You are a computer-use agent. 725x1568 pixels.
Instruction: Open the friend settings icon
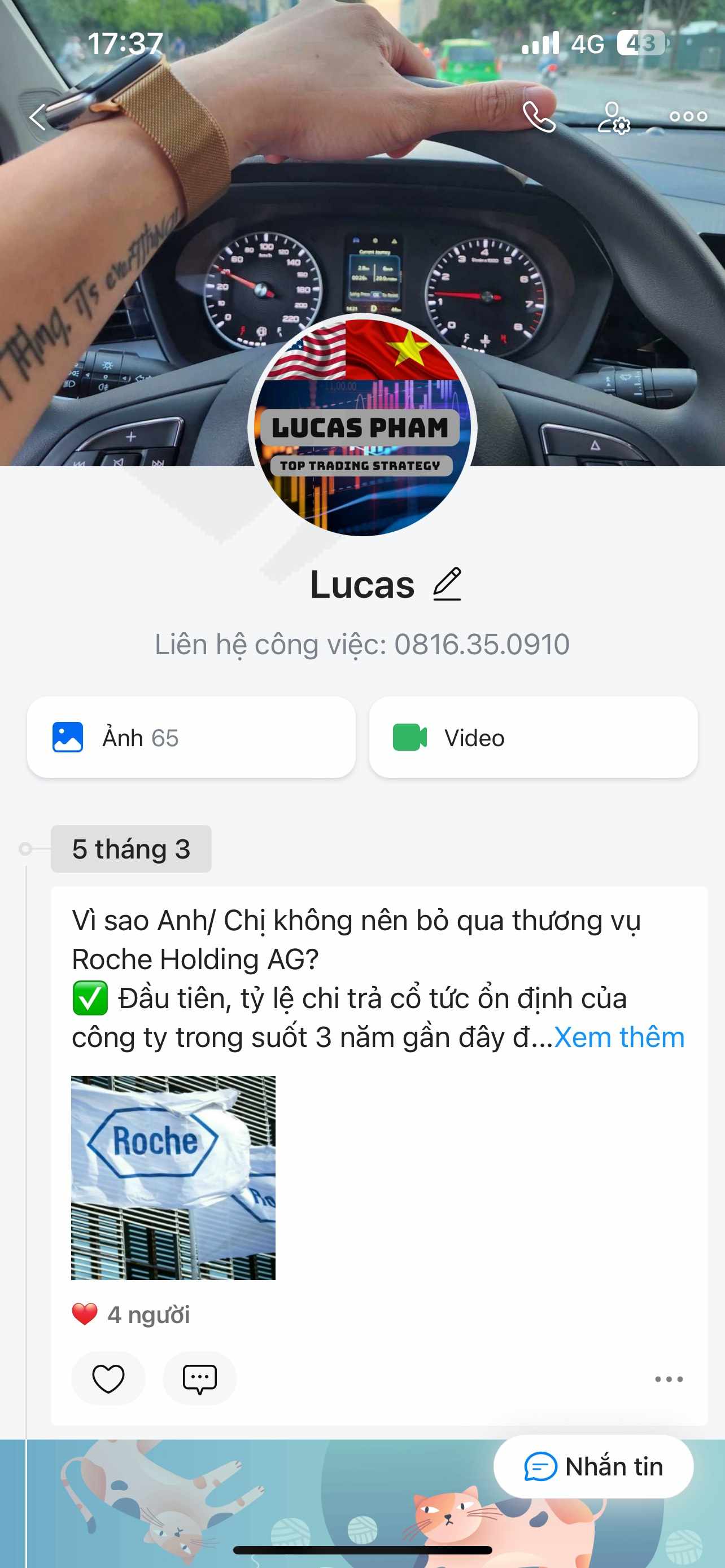click(x=613, y=117)
